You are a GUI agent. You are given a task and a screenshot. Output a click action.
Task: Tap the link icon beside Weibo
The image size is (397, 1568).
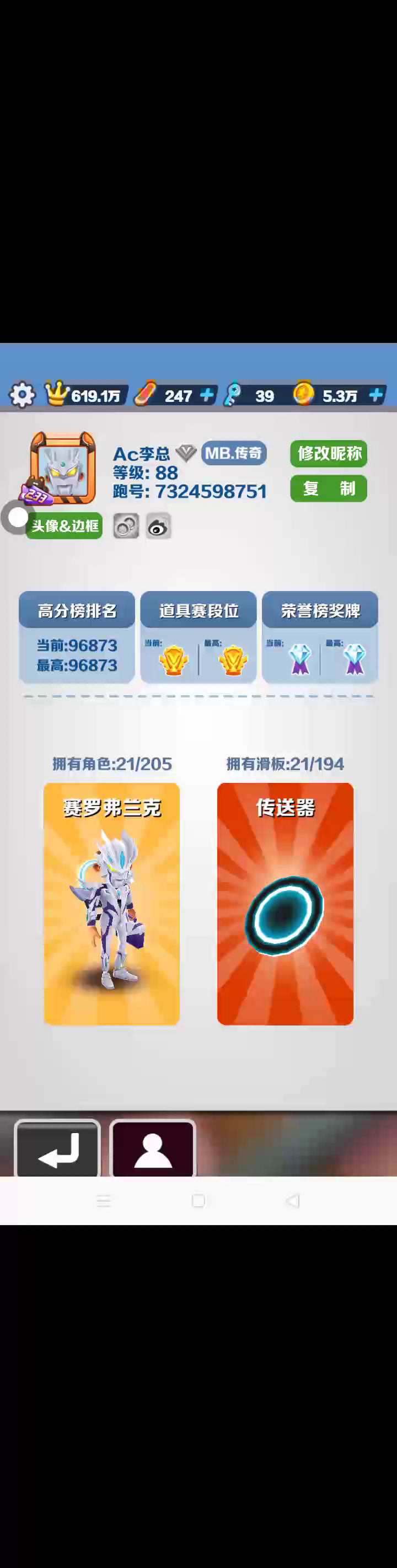click(126, 527)
